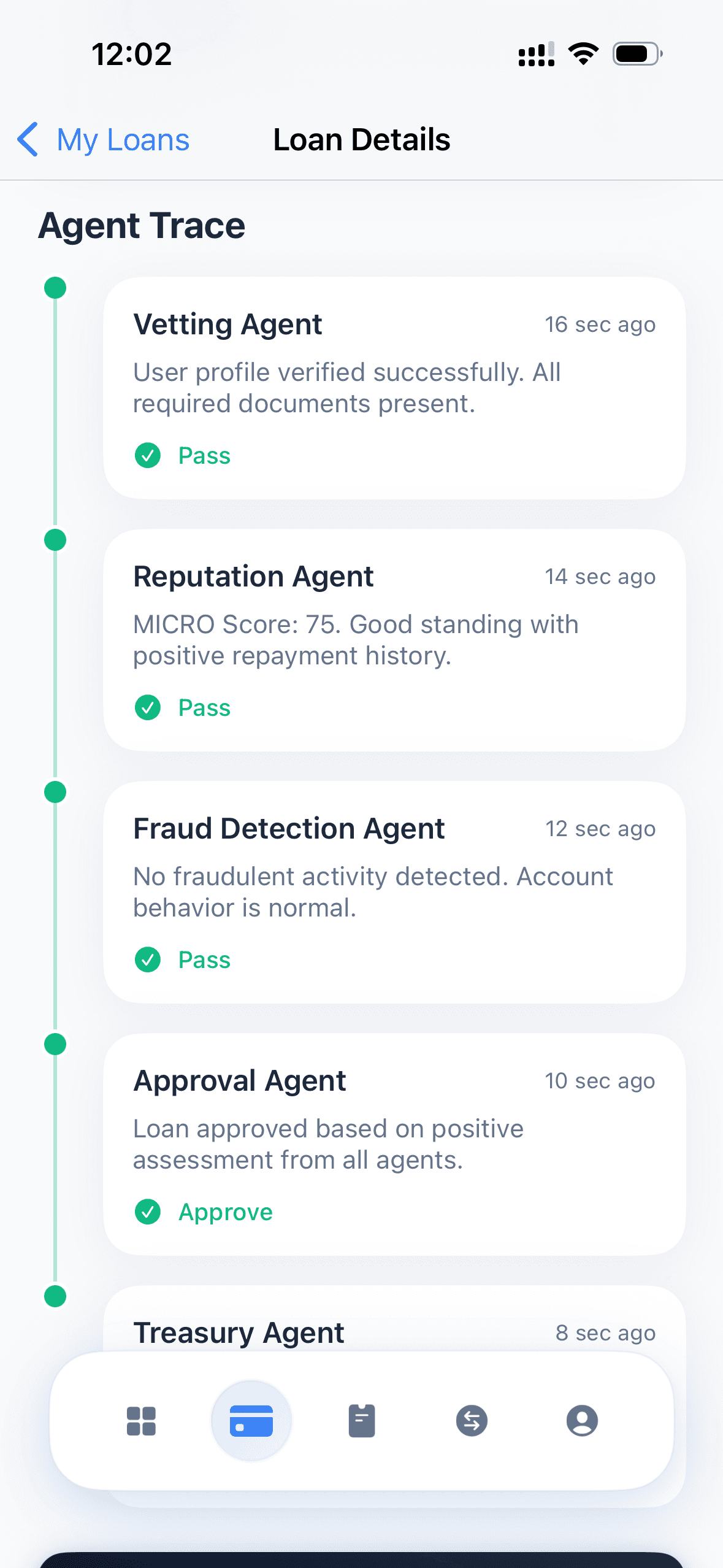Tap the Pass checkmark on Vetting Agent
The height and width of the screenshot is (1568, 723).
click(x=148, y=455)
